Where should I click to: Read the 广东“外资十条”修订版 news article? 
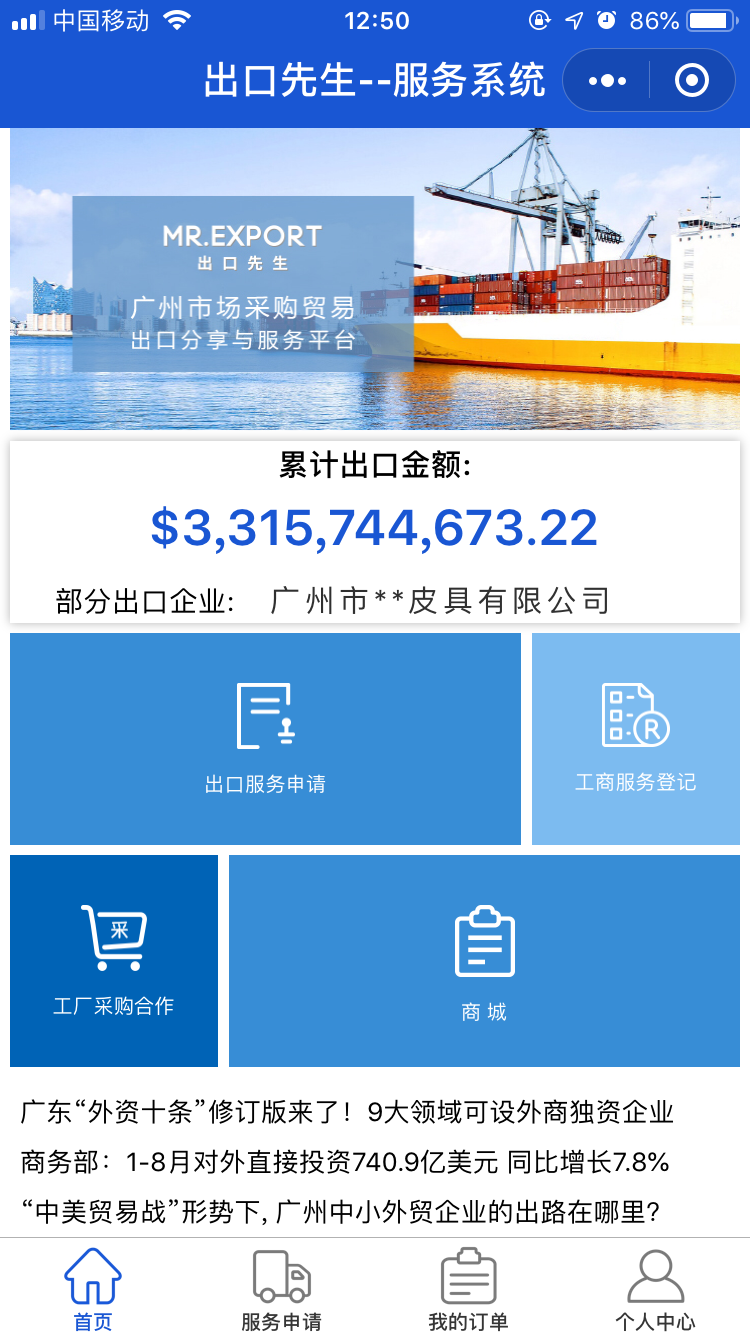pos(347,1112)
